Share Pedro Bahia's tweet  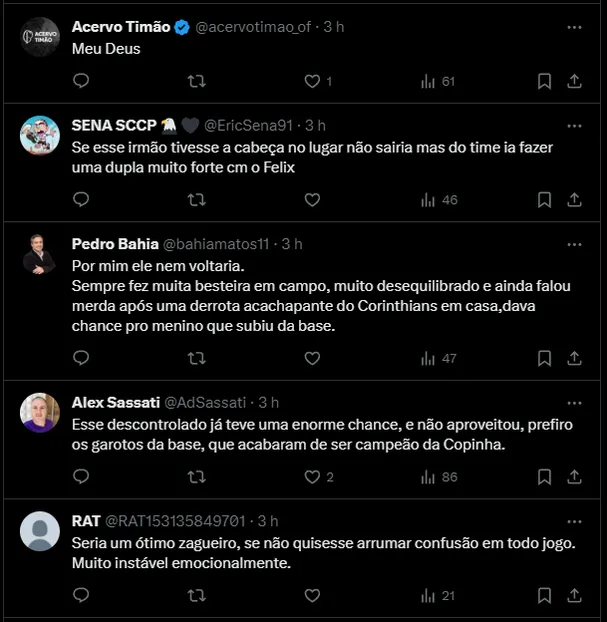coord(575,358)
